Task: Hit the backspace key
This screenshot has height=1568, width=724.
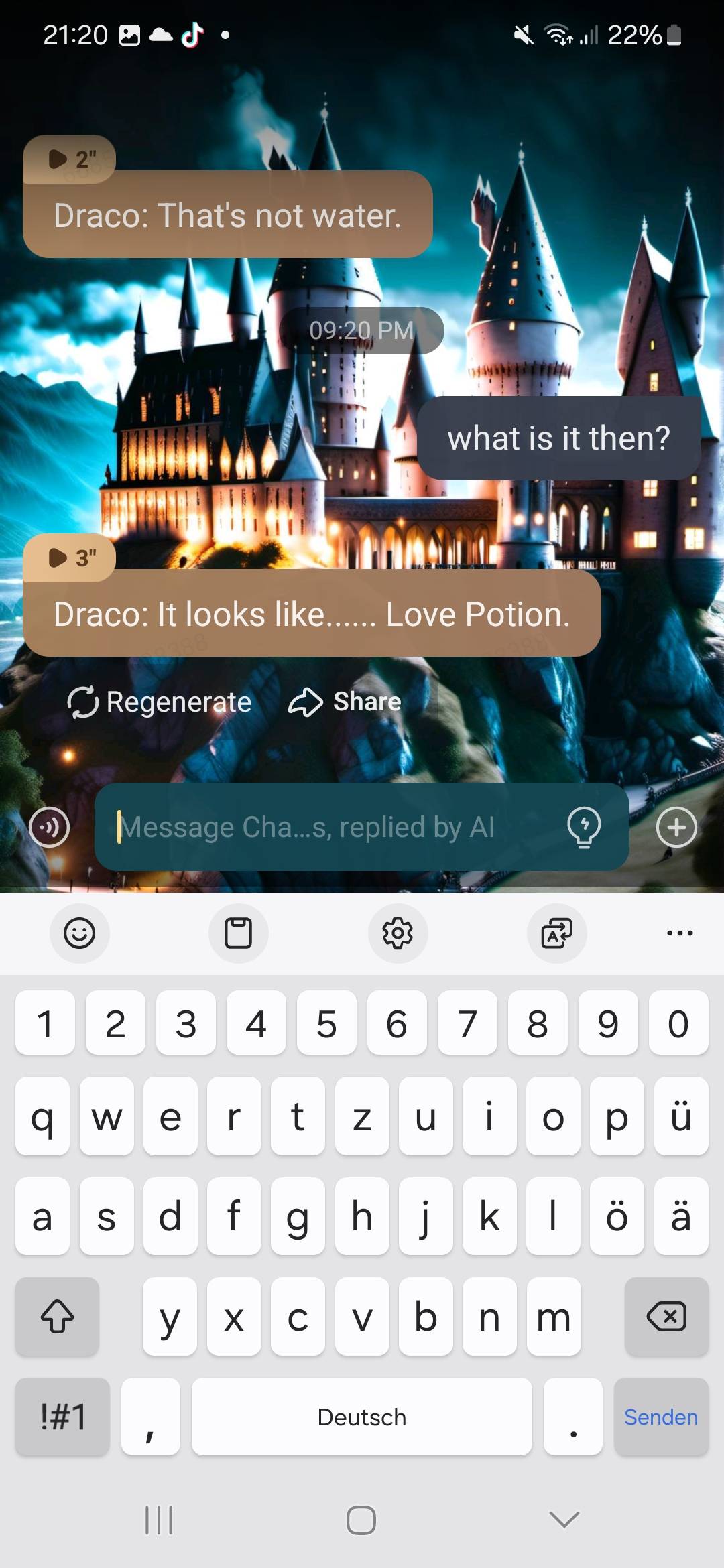Action: pos(666,1317)
